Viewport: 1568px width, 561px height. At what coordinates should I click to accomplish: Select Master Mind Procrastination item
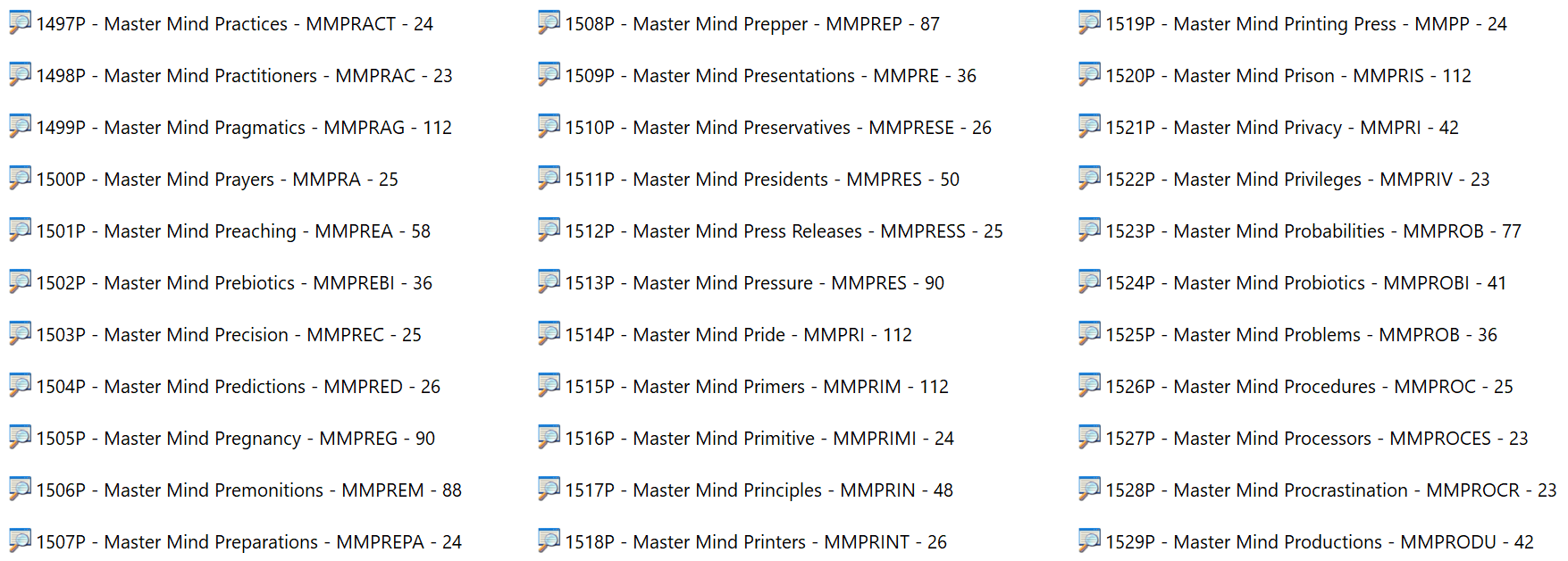[x=1330, y=490]
